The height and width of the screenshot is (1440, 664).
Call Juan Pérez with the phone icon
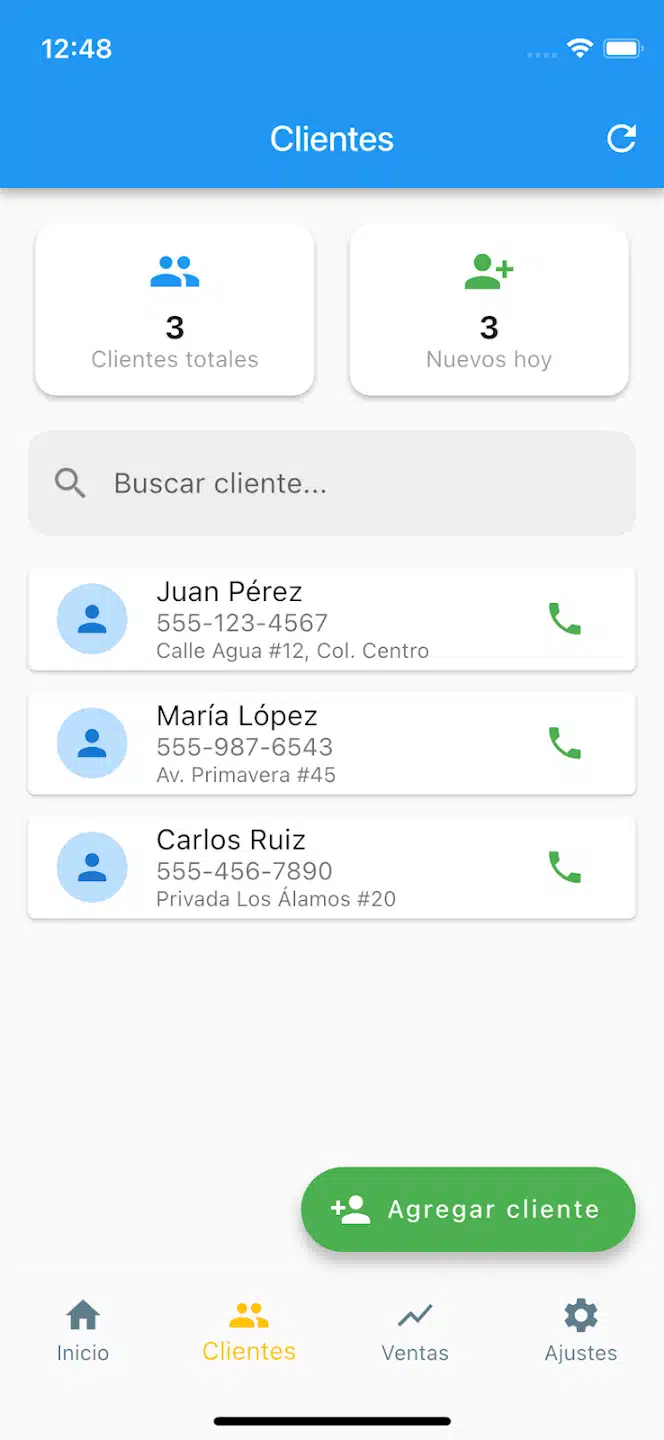click(565, 620)
